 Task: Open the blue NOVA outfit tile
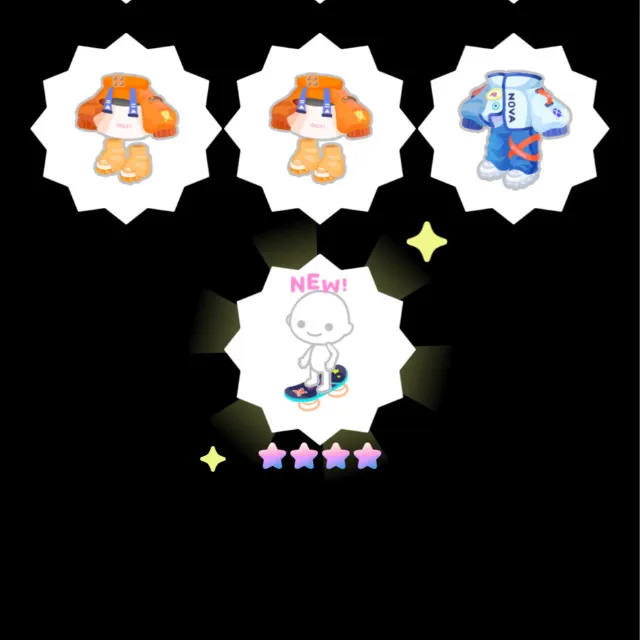pyautogui.click(x=513, y=129)
